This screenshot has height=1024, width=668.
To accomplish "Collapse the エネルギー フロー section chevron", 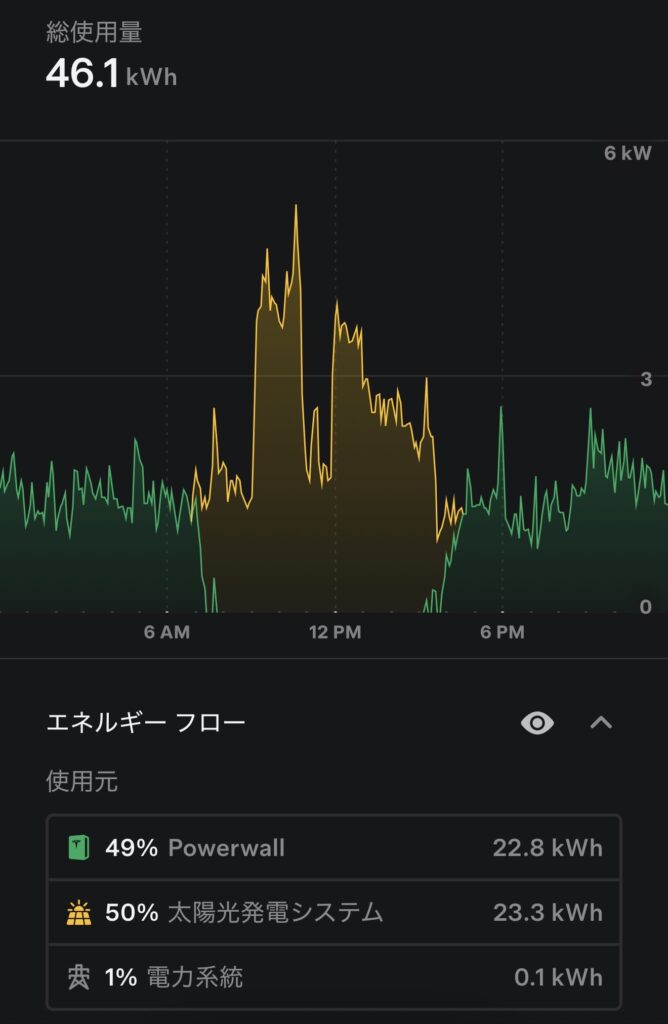I will coord(601,722).
